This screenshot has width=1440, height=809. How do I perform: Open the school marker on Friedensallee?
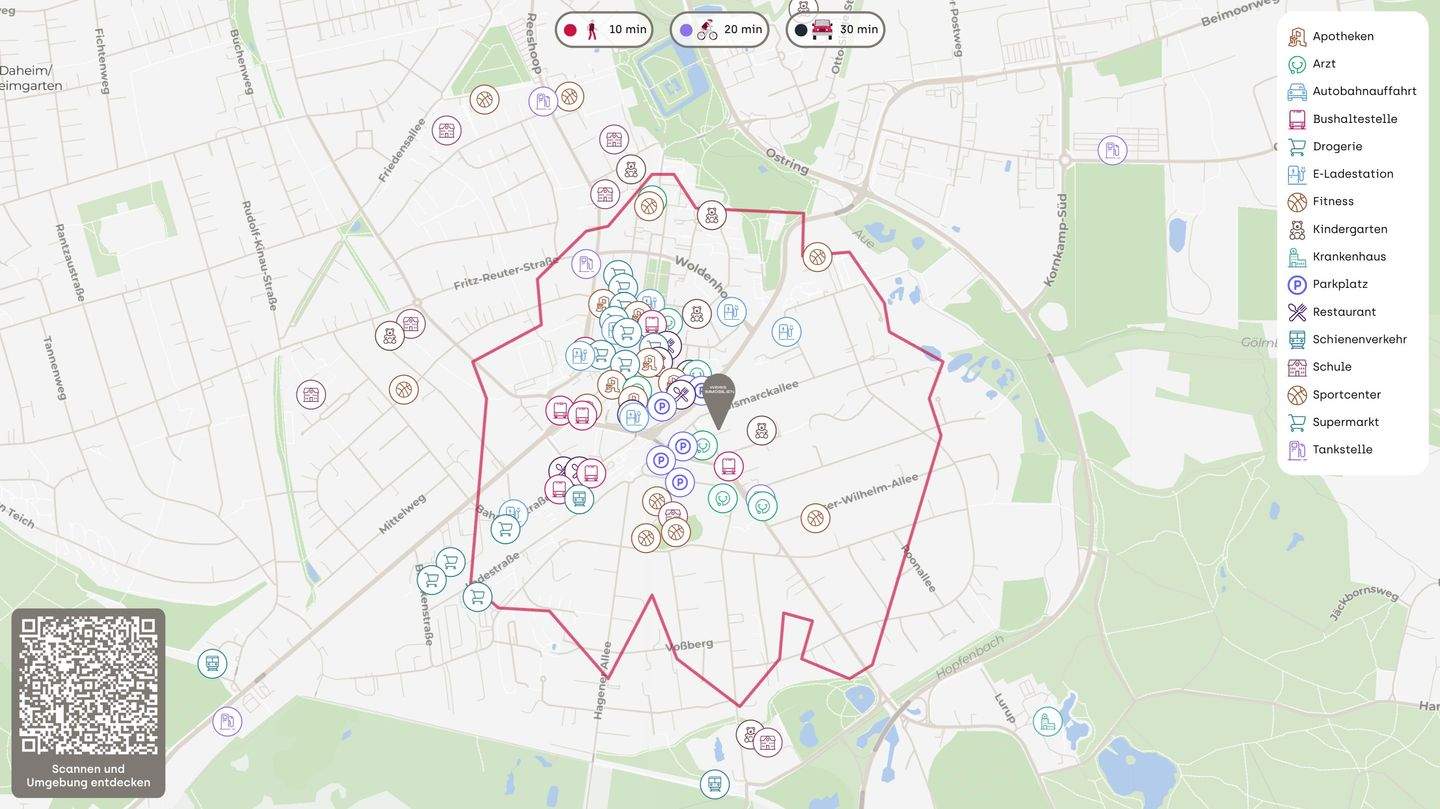click(446, 130)
